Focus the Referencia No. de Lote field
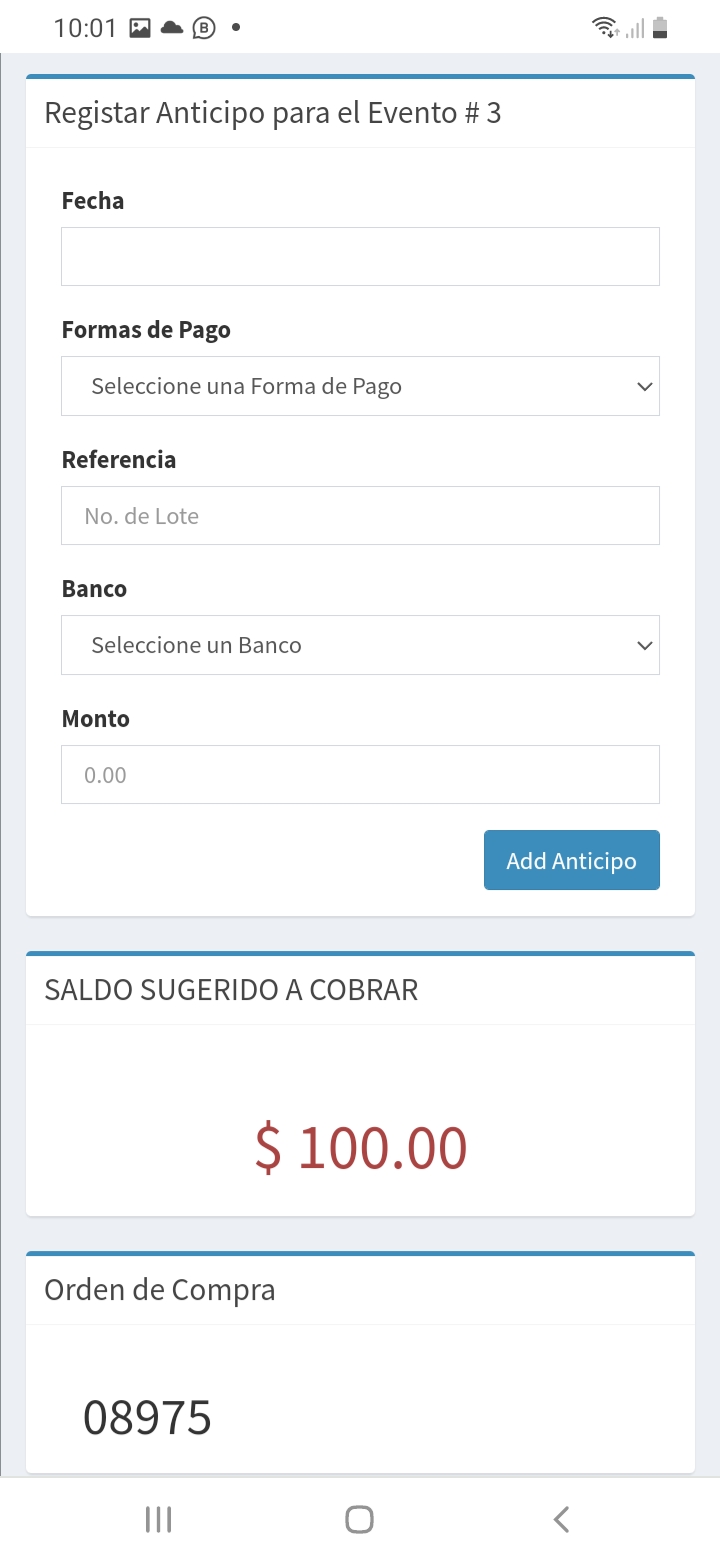Viewport: 720px width, 1560px height. pyautogui.click(x=360, y=516)
